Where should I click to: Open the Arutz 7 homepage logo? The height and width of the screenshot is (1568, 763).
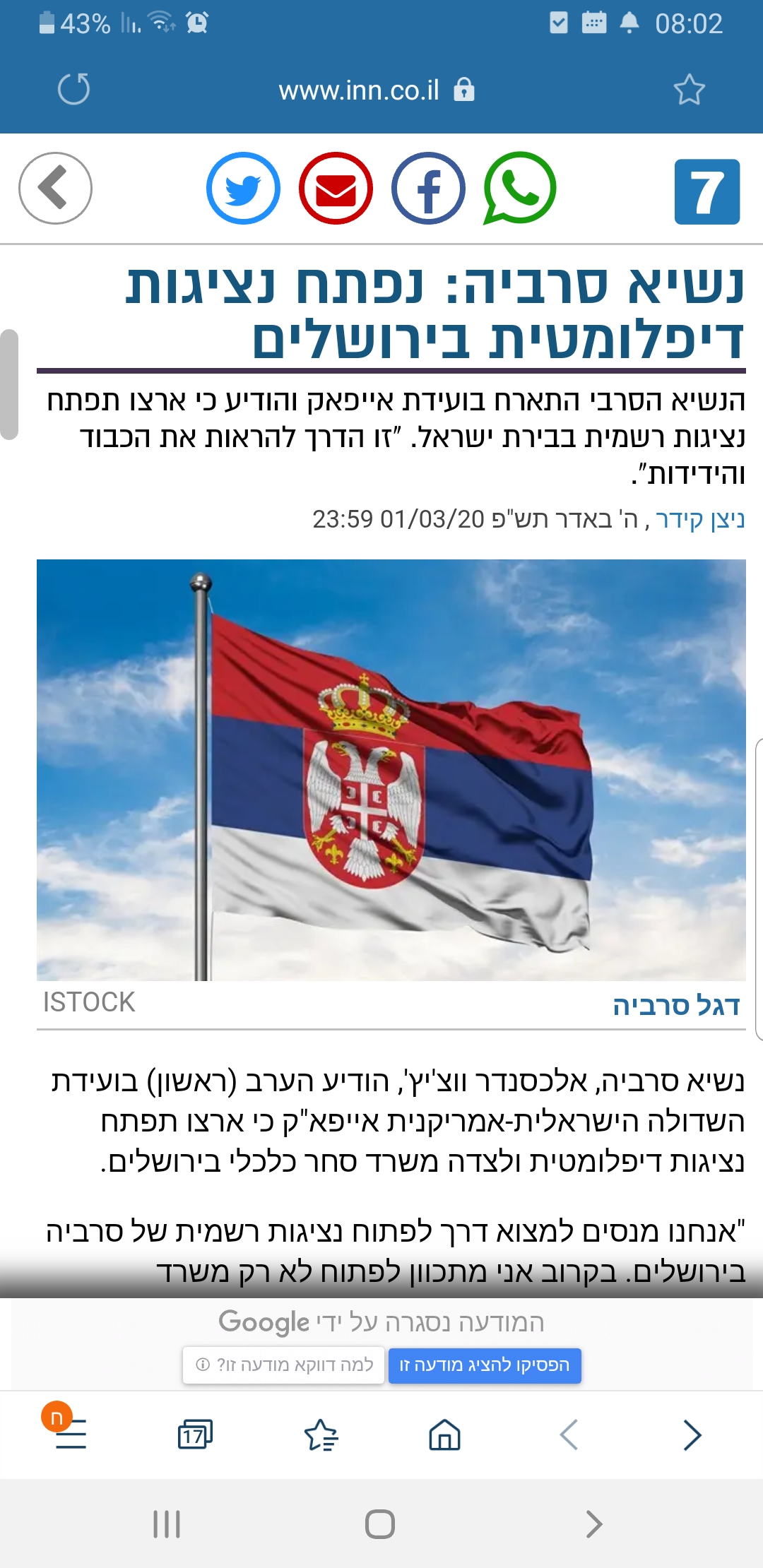click(x=706, y=191)
